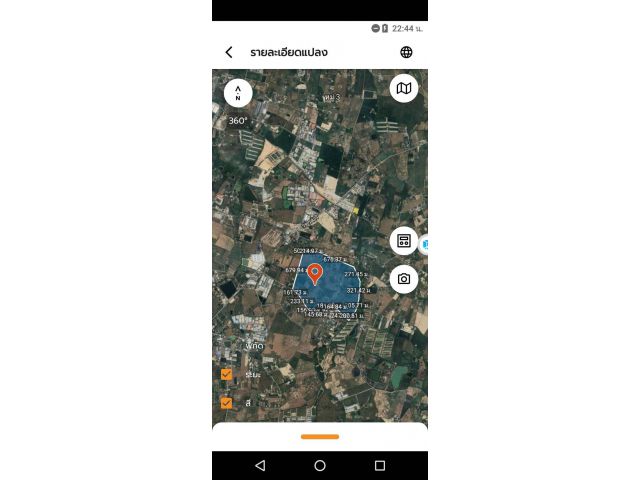Open the system recent apps
The height and width of the screenshot is (480, 640).
[x=380, y=466]
